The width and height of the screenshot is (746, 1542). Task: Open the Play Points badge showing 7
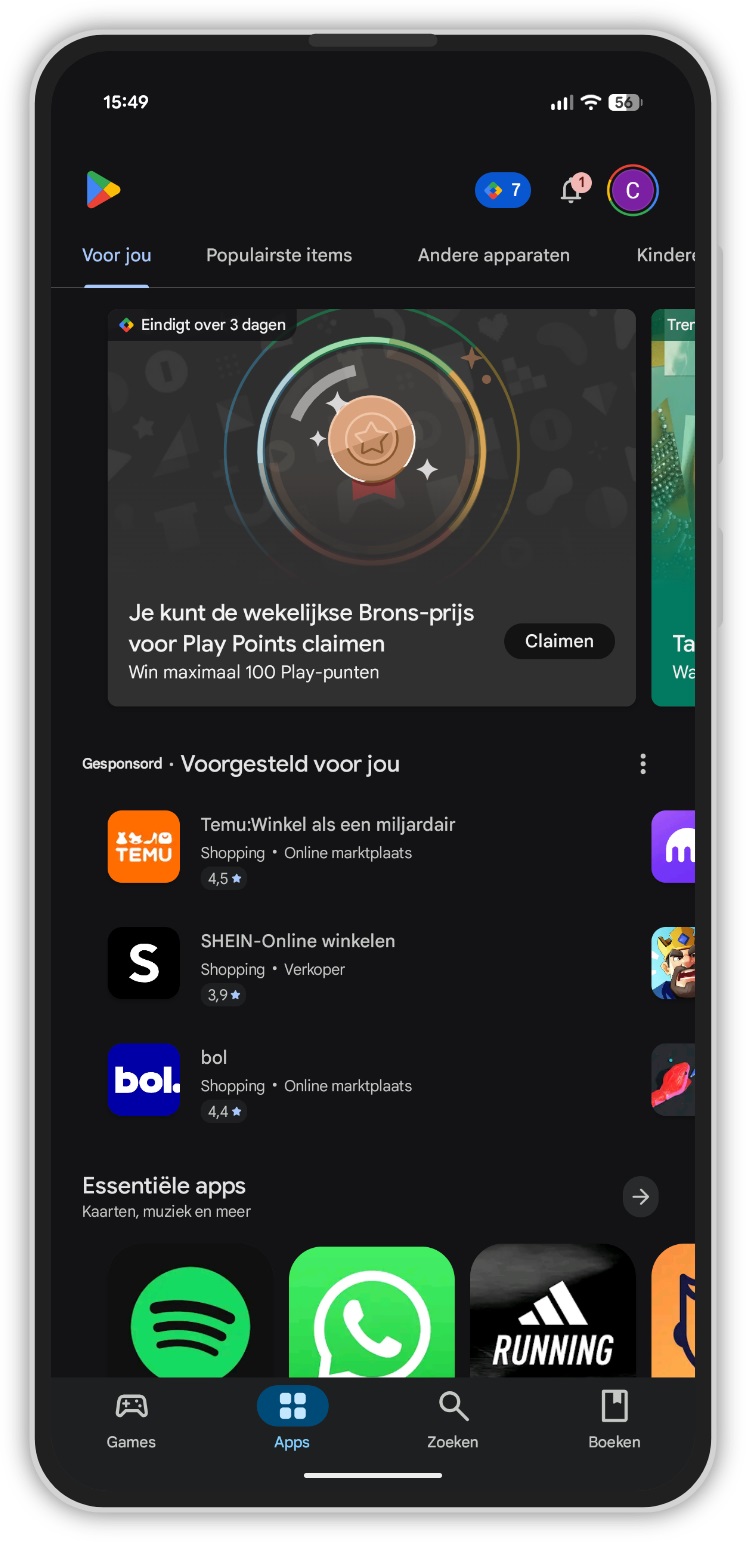click(502, 190)
